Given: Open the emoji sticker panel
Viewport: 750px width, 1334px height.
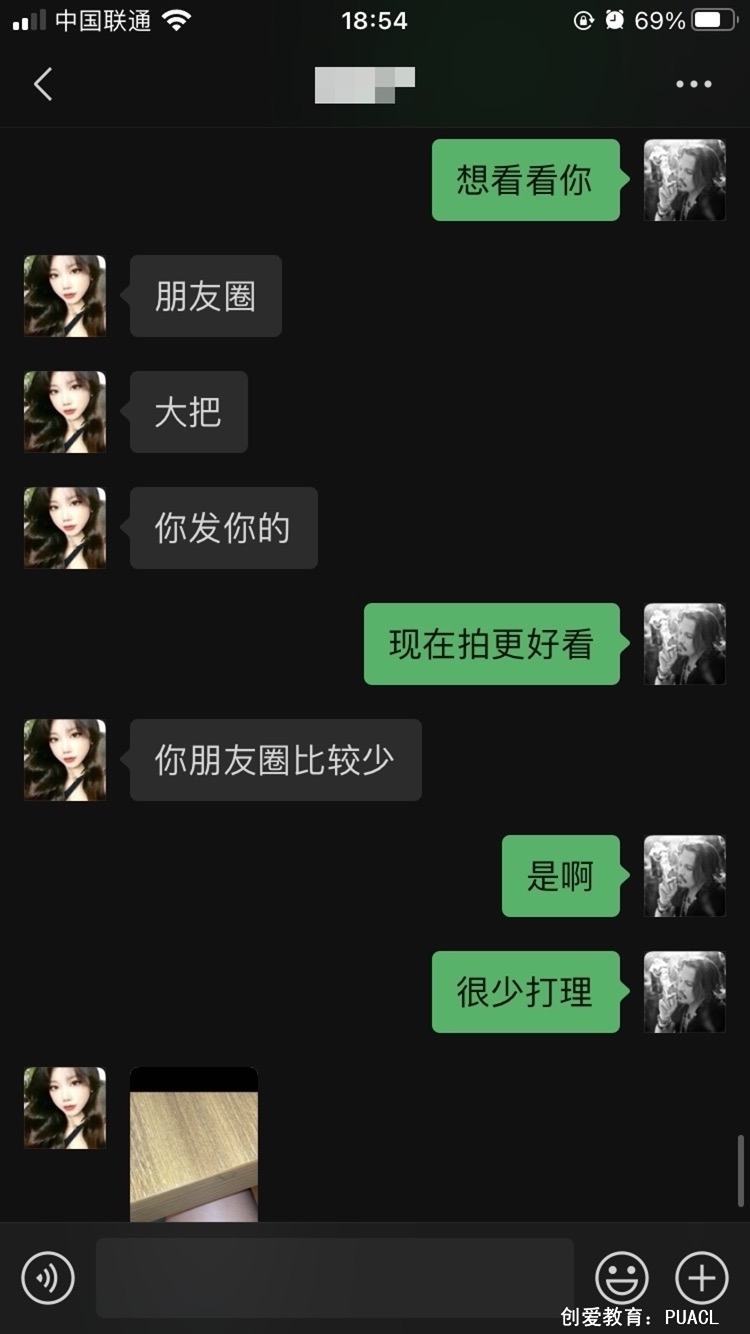Looking at the screenshot, I should coord(622,1277).
